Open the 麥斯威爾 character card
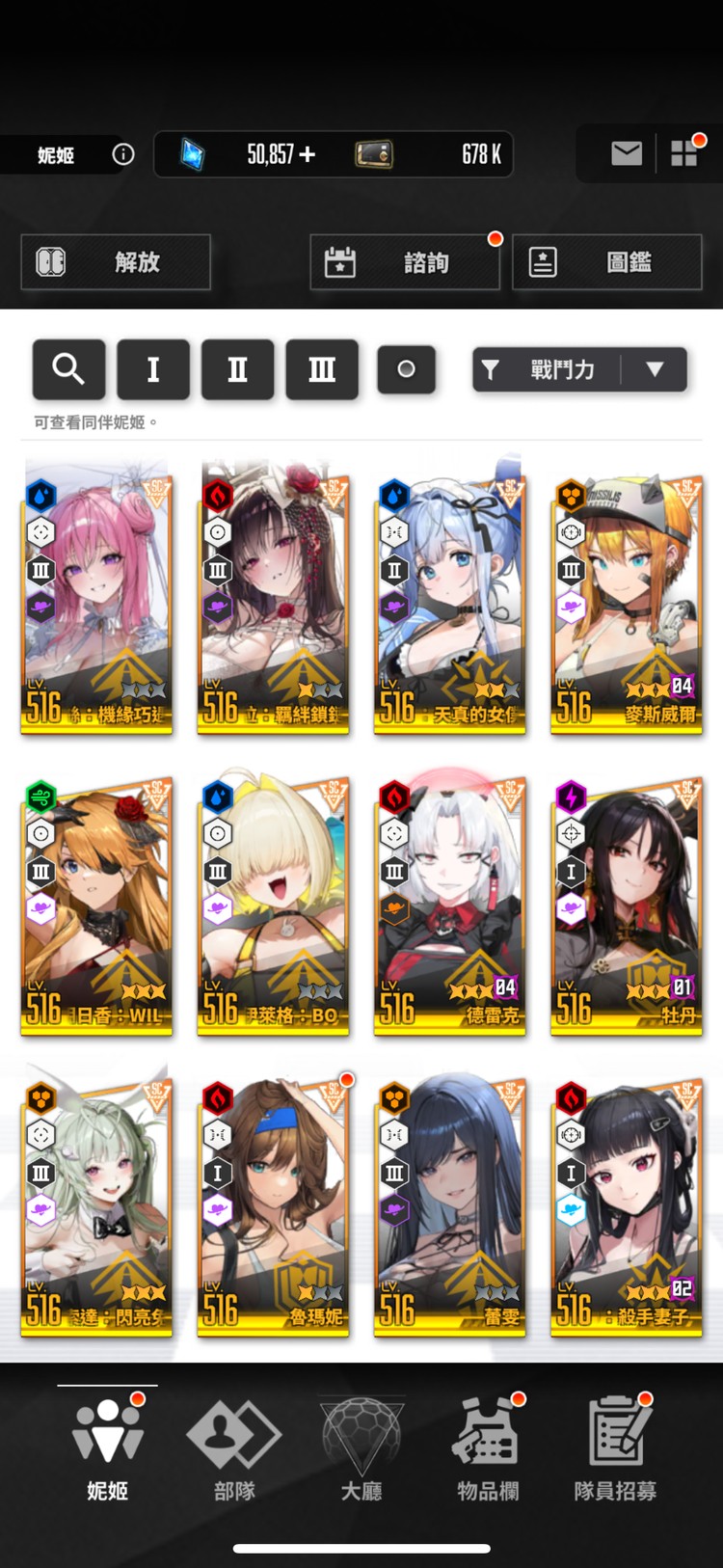This screenshot has height=1568, width=723. pos(626,603)
